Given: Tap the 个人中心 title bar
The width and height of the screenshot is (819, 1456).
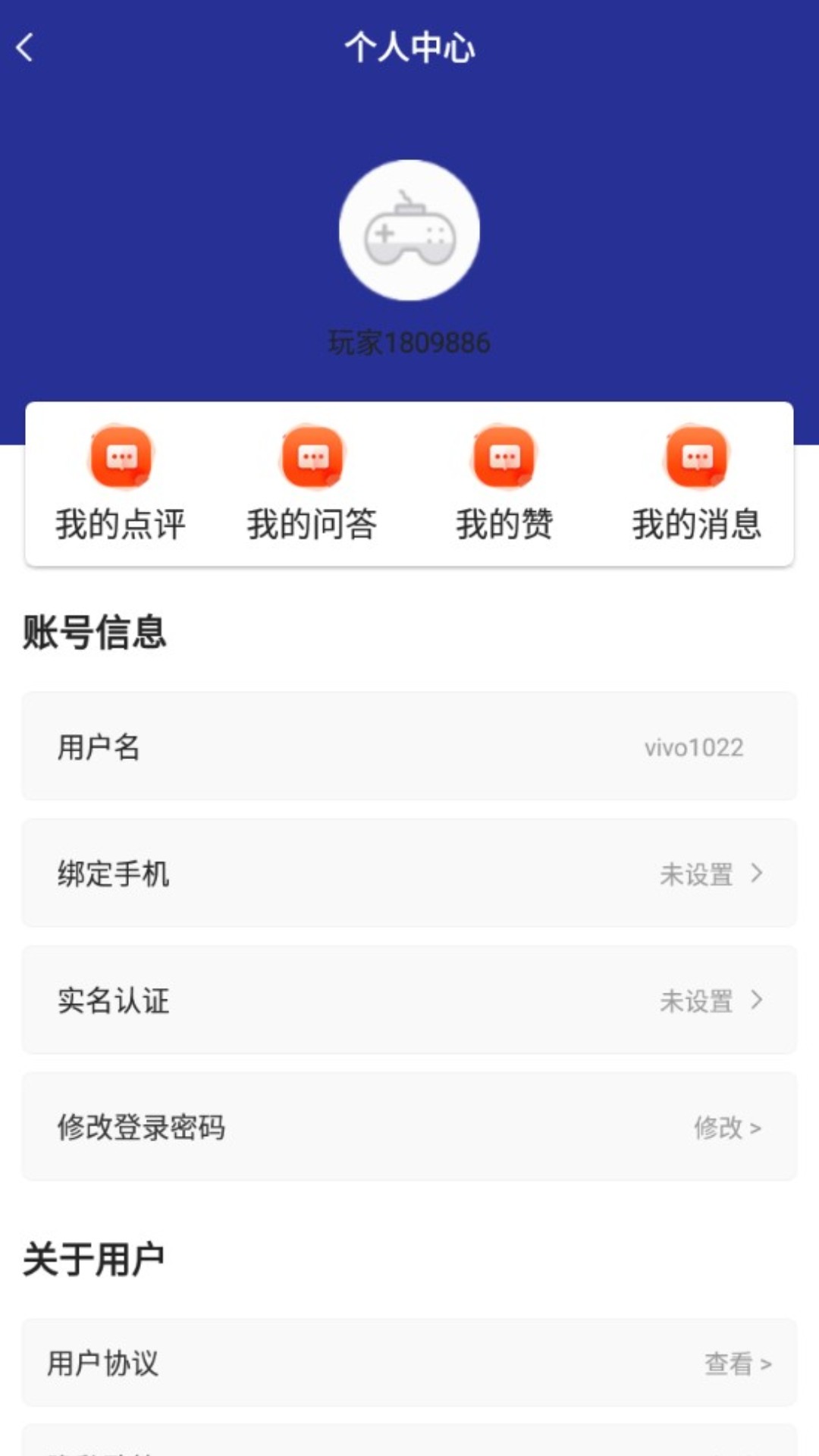Looking at the screenshot, I should point(409,47).
